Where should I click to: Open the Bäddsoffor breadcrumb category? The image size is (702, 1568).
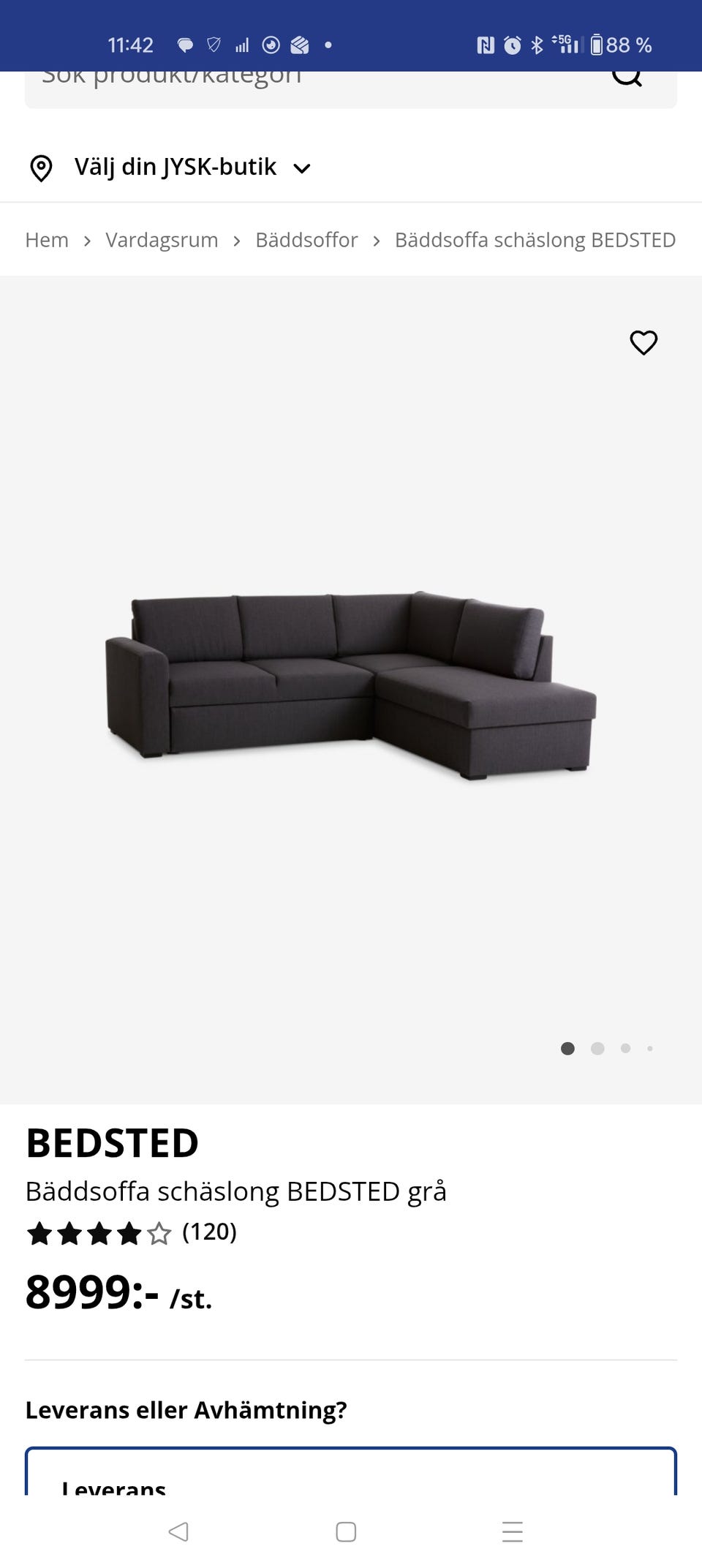306,240
